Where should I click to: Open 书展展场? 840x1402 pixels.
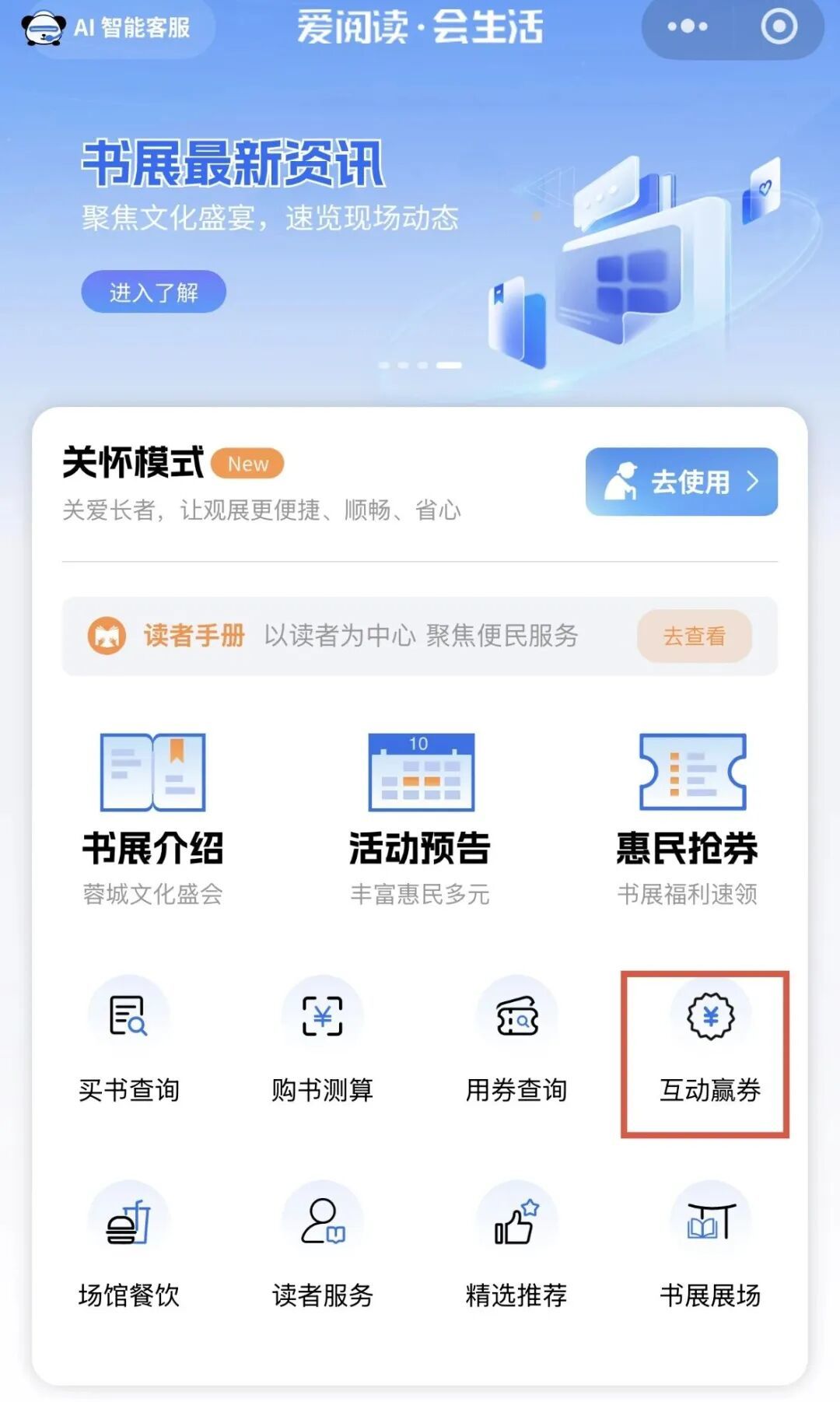pos(710,1245)
